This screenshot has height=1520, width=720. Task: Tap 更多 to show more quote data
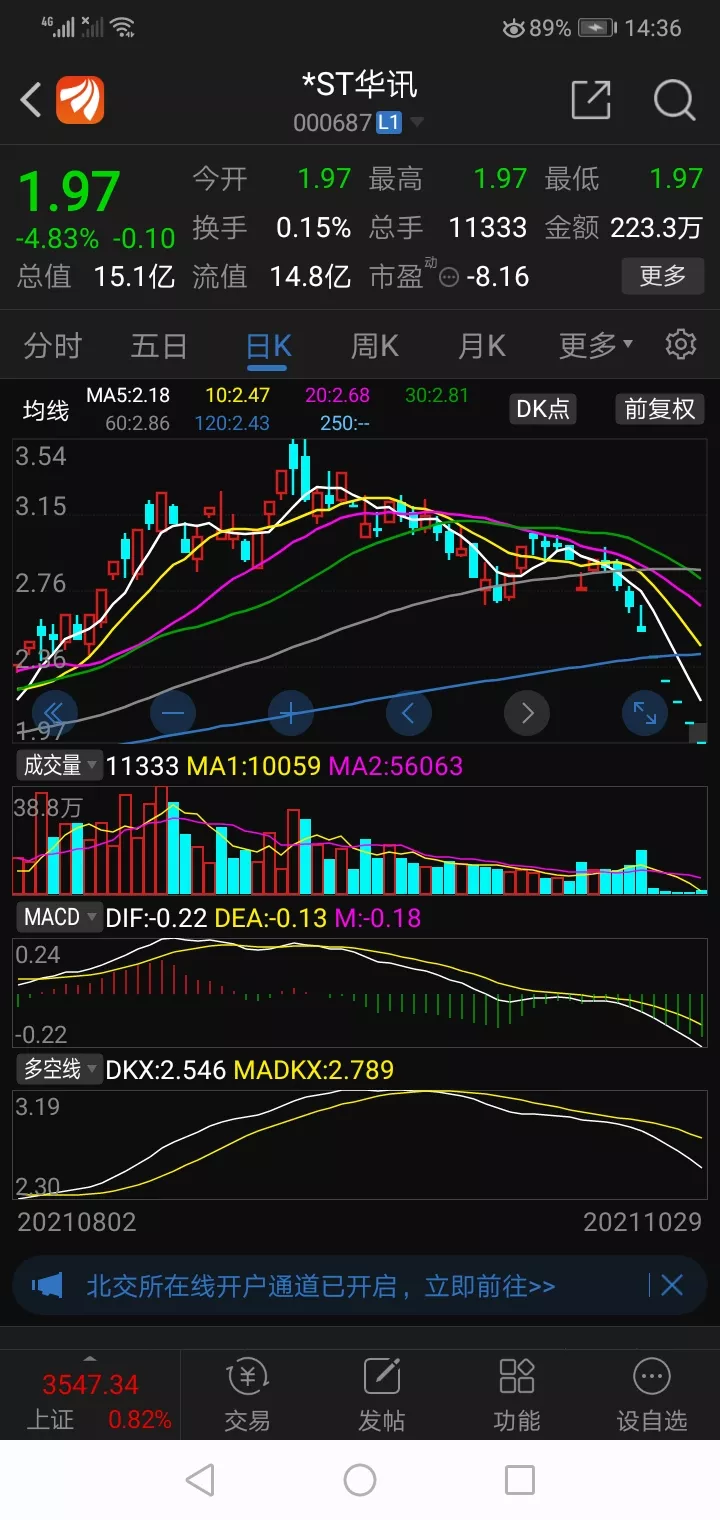[x=662, y=275]
